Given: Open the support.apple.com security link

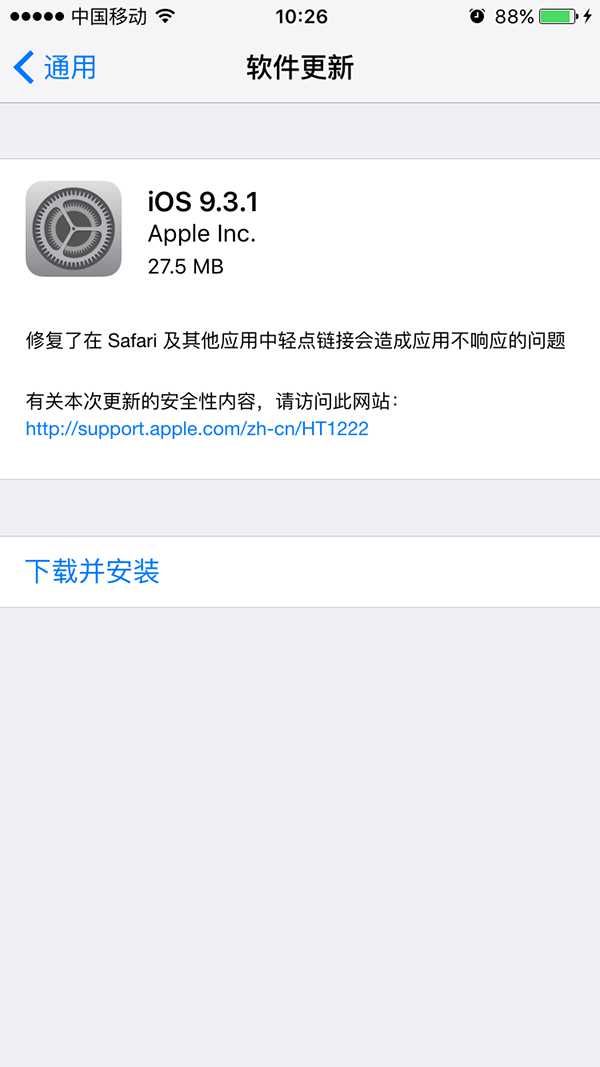Looking at the screenshot, I should [x=197, y=429].
